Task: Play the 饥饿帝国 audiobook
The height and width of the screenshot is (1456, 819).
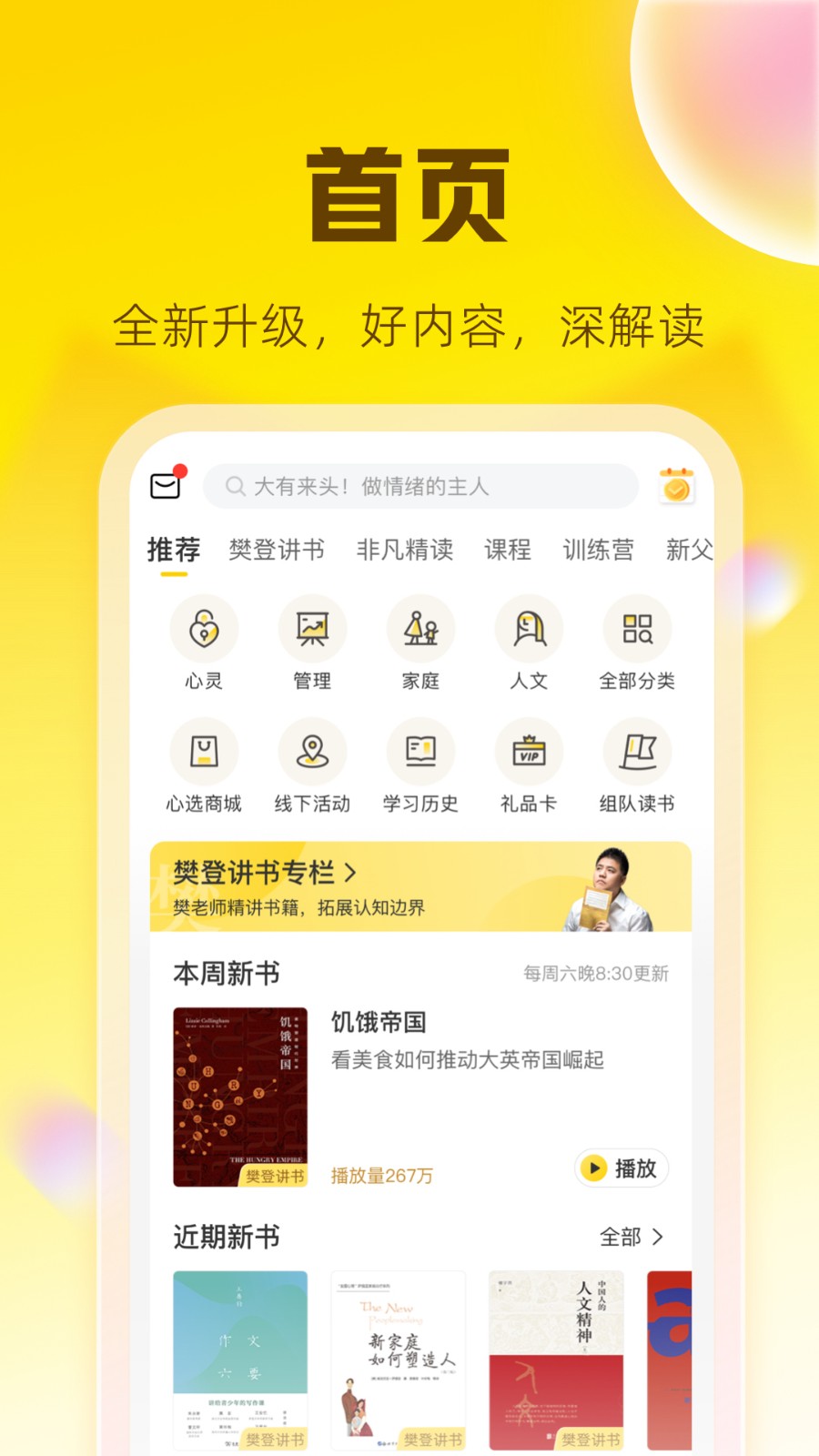Action: tap(622, 1168)
